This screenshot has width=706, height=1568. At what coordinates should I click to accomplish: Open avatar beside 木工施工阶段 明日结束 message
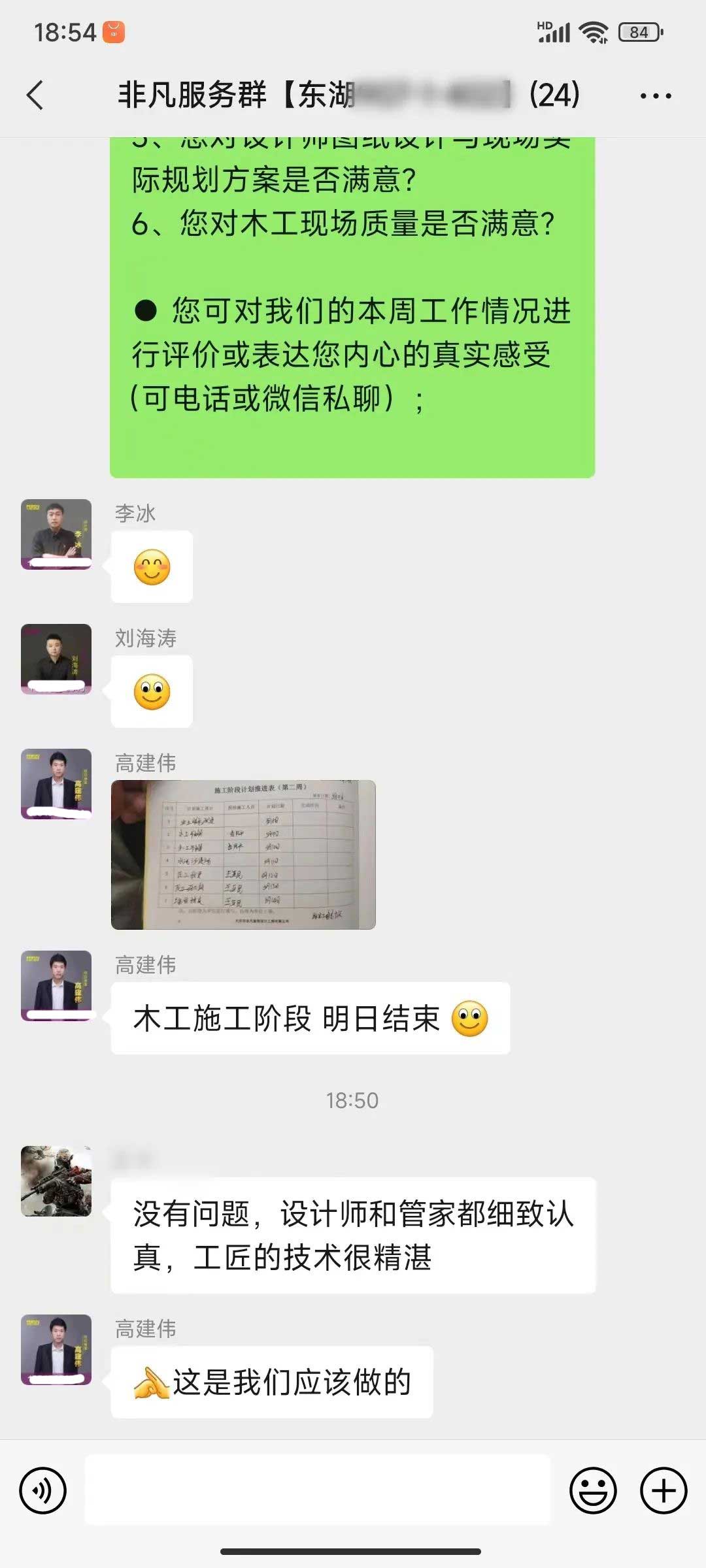56,985
